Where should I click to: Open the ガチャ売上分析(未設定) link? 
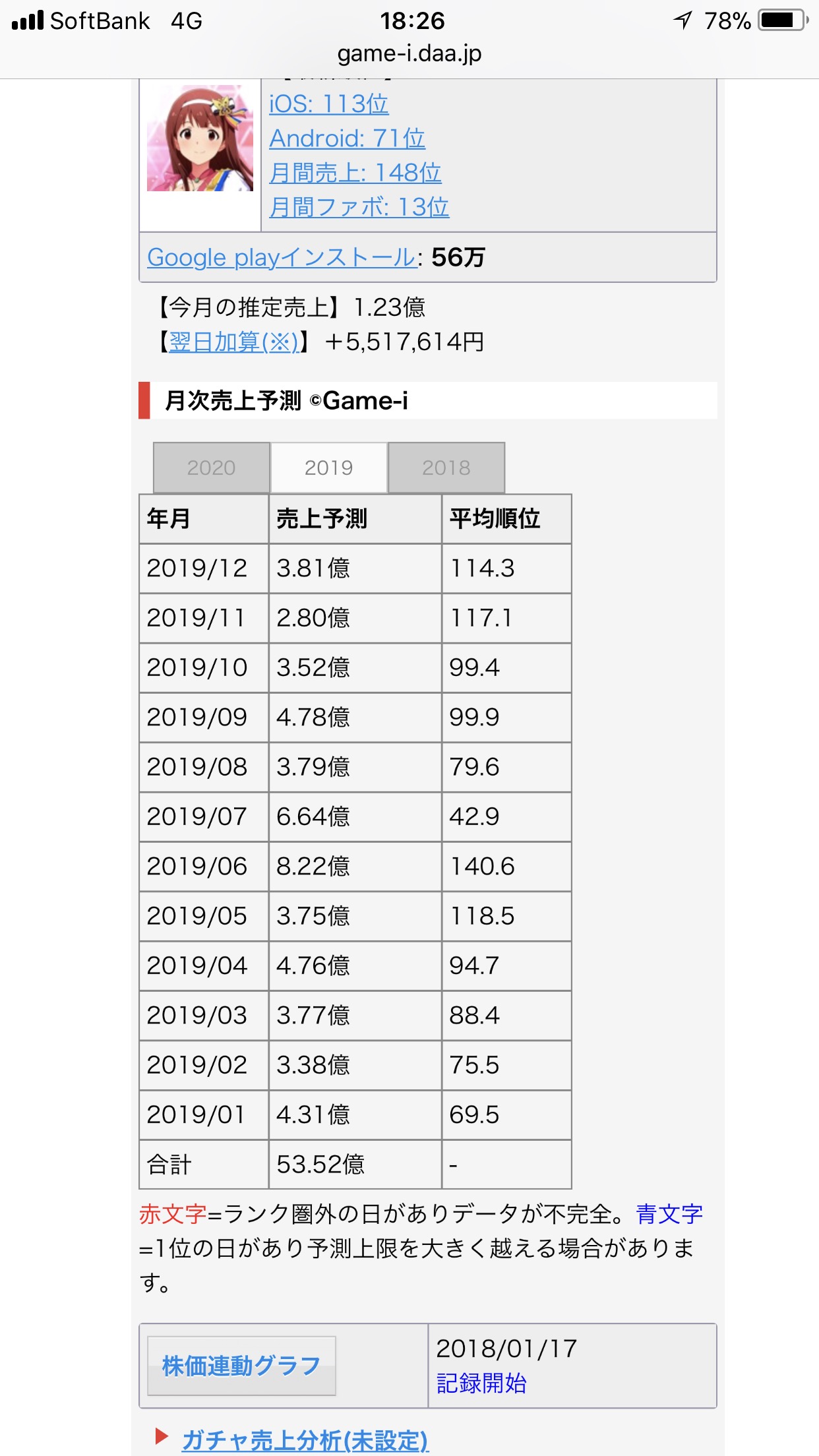coord(305,1440)
